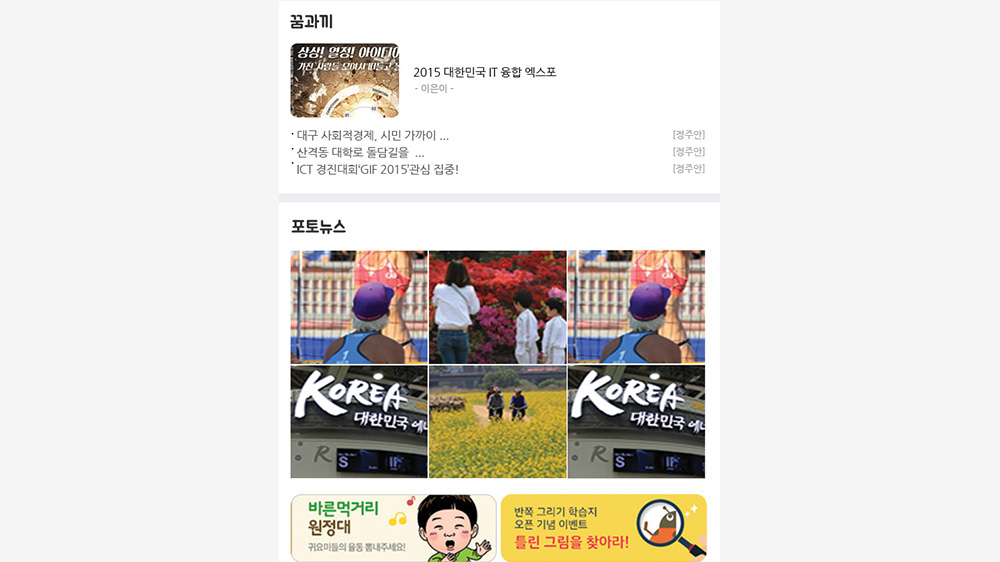
Task: Open the 산격동 대학로 돌담길을 news row
Action: 360,152
